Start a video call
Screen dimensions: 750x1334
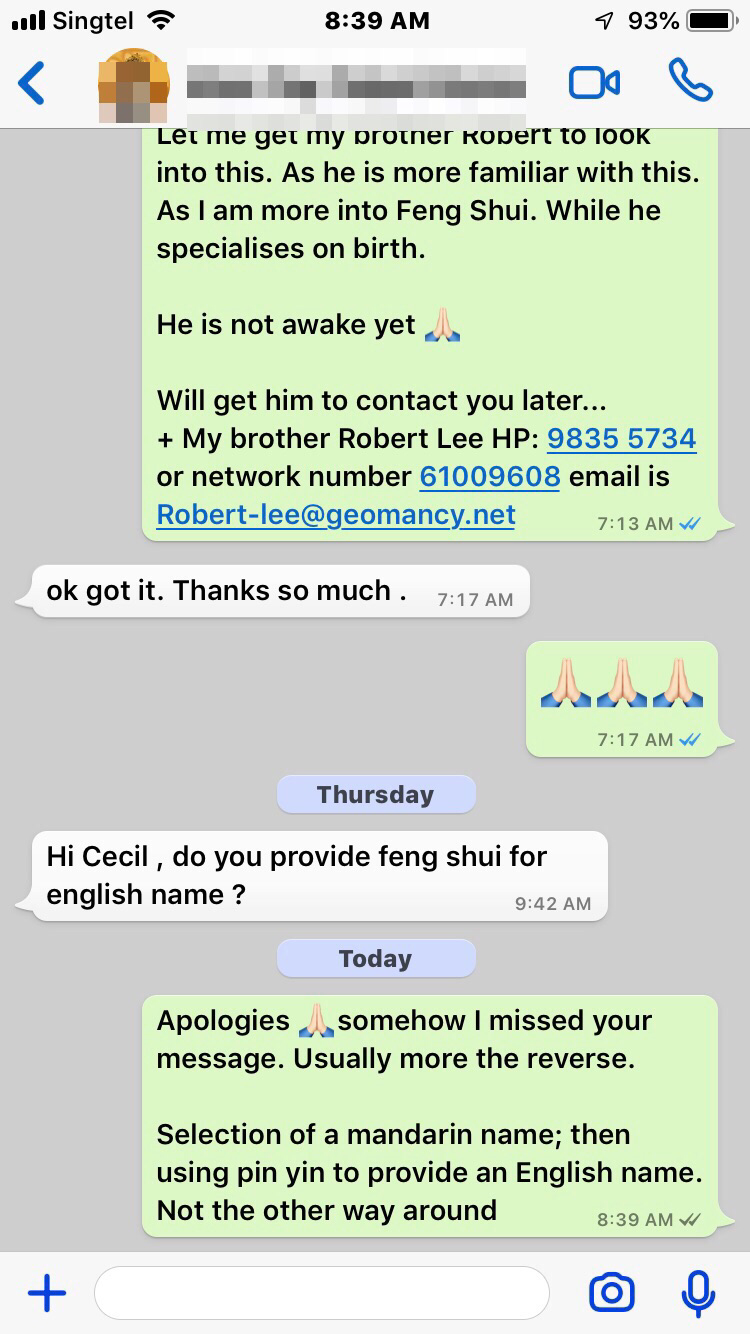pos(594,83)
